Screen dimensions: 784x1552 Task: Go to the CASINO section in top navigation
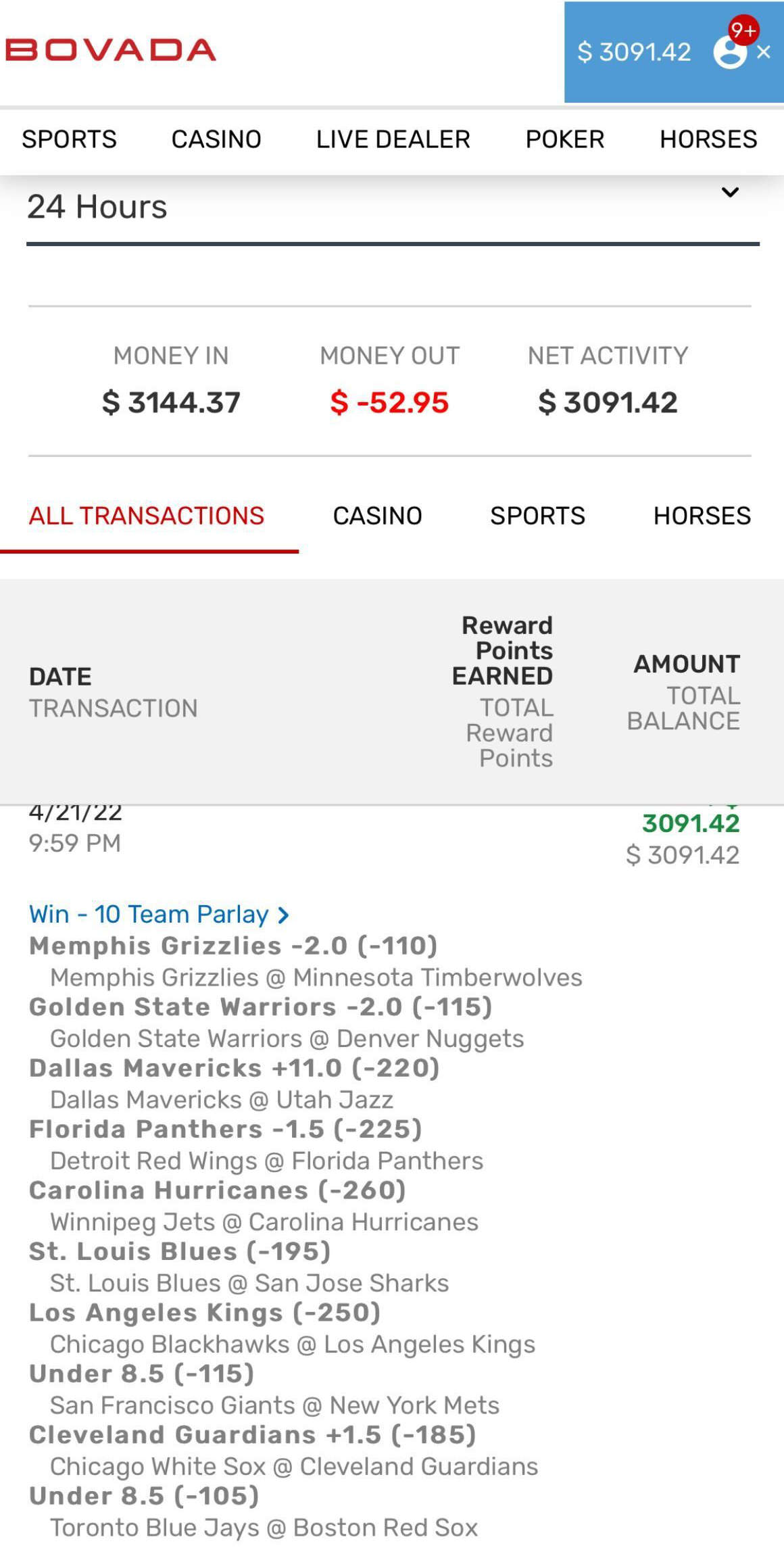216,139
